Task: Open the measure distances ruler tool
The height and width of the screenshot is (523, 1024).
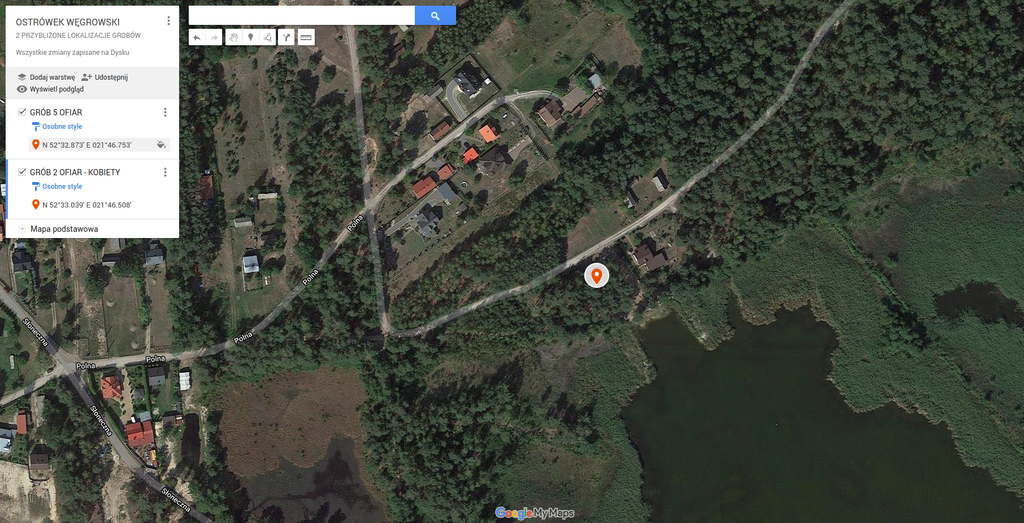Action: (306, 38)
